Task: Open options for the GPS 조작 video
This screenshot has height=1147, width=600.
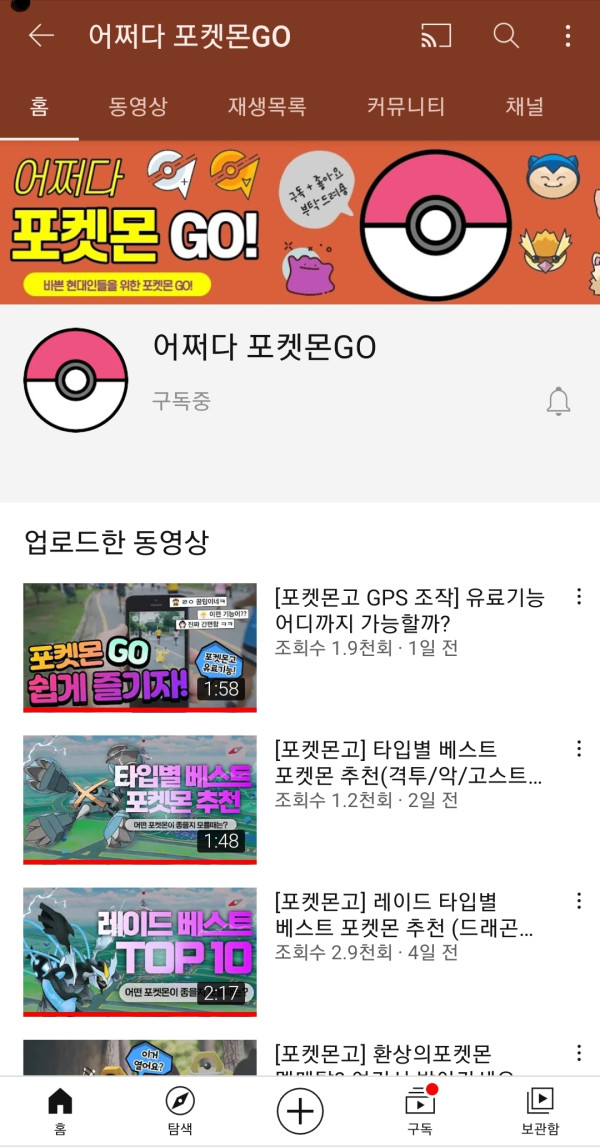Action: 578,597
